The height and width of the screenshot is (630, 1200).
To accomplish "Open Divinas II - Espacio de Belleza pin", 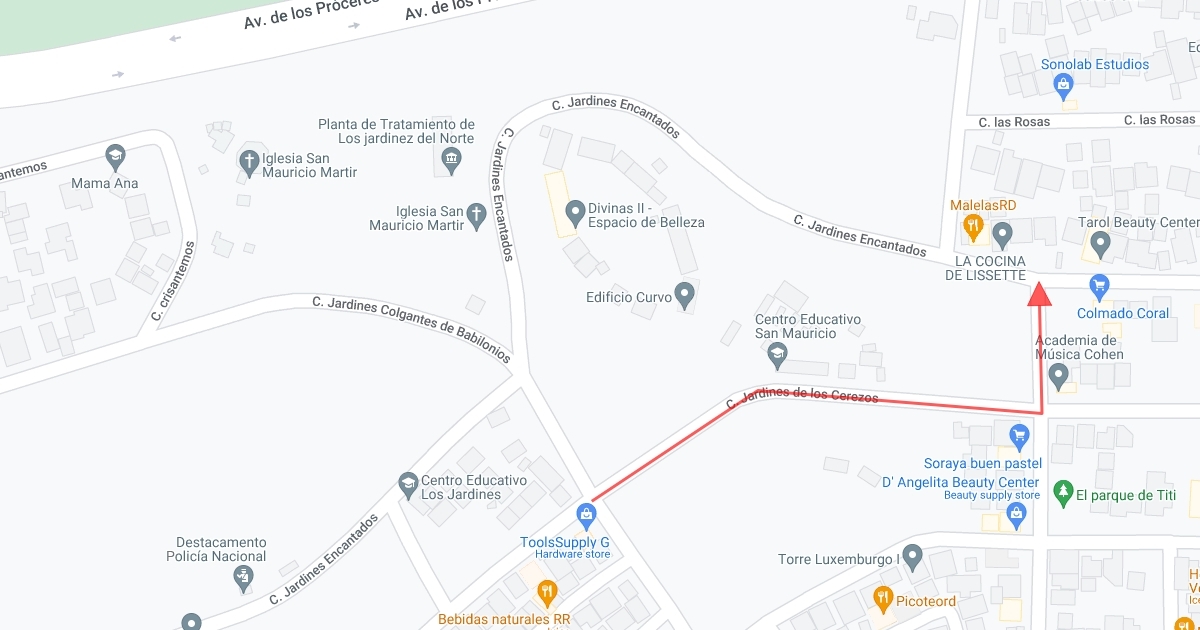I will tap(575, 212).
